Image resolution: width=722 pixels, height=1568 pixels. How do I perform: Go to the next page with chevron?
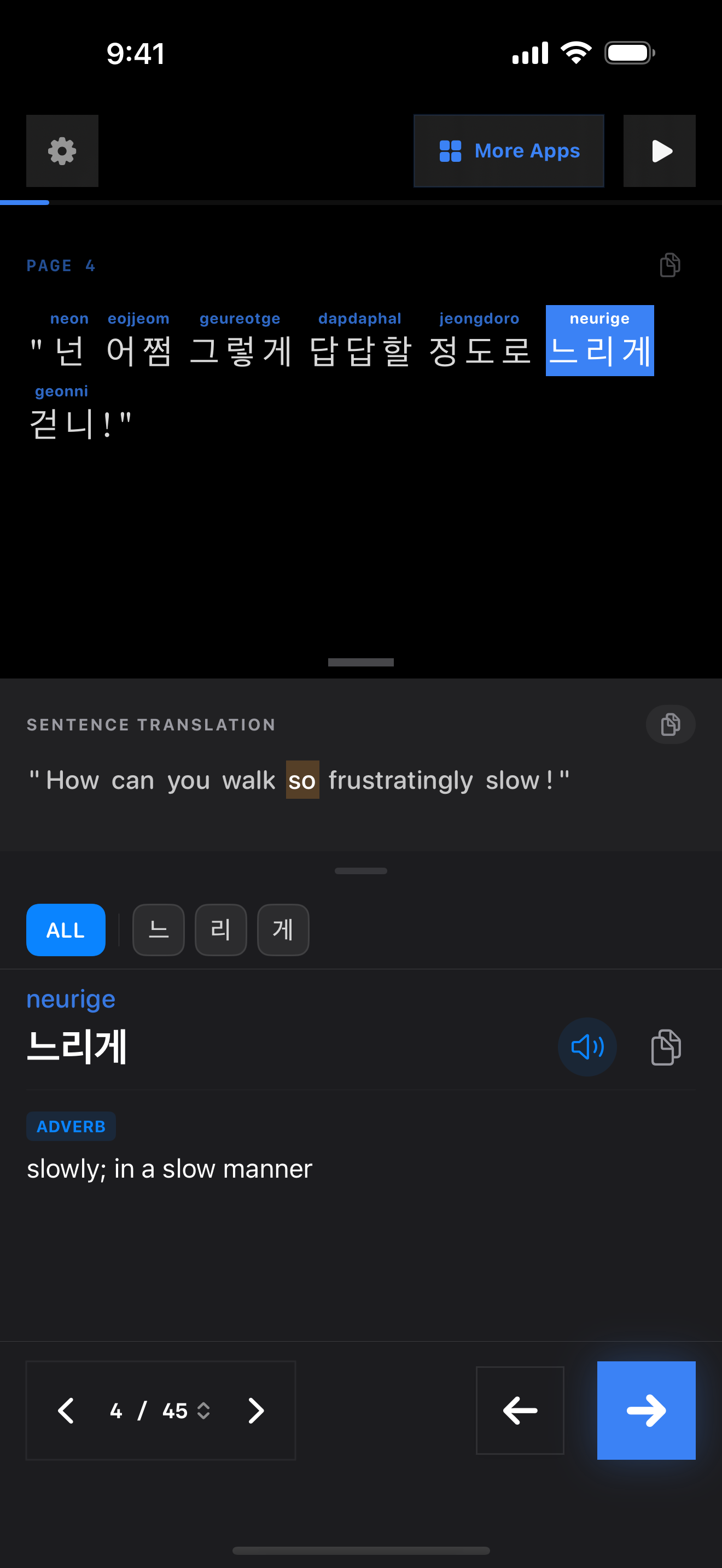[x=255, y=1411]
